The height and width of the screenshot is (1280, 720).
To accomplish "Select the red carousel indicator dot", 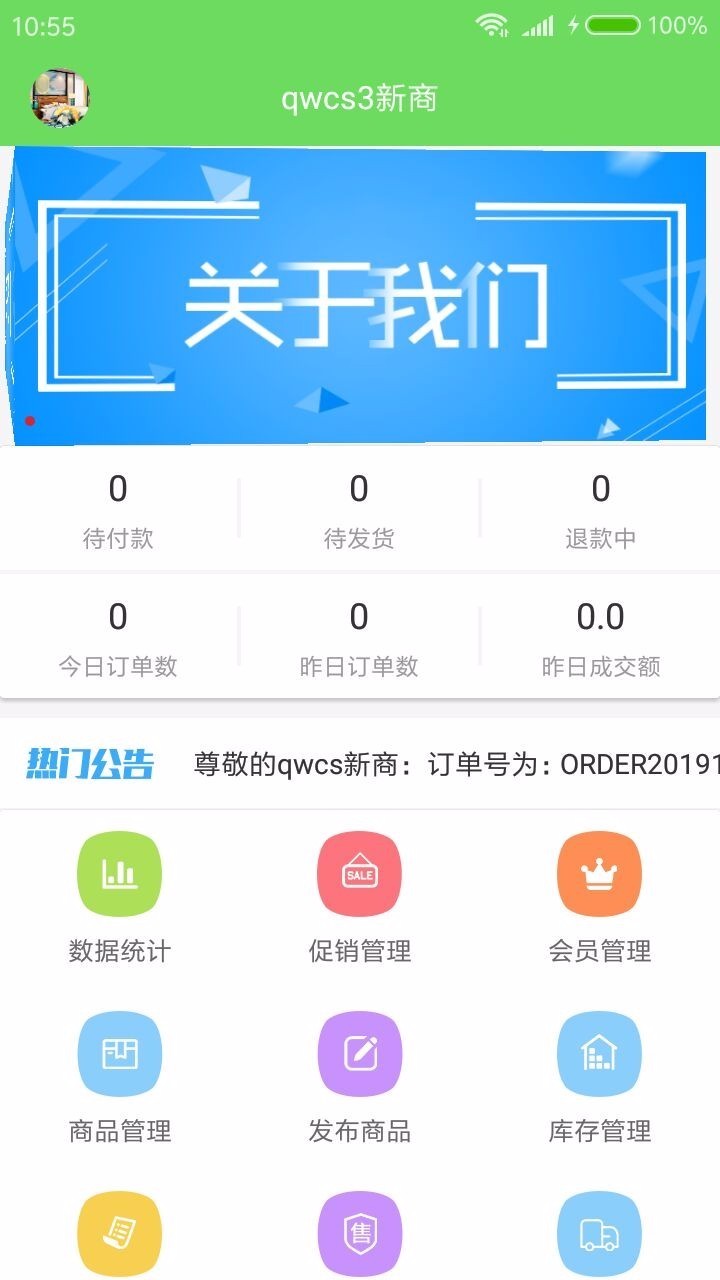I will coord(30,422).
